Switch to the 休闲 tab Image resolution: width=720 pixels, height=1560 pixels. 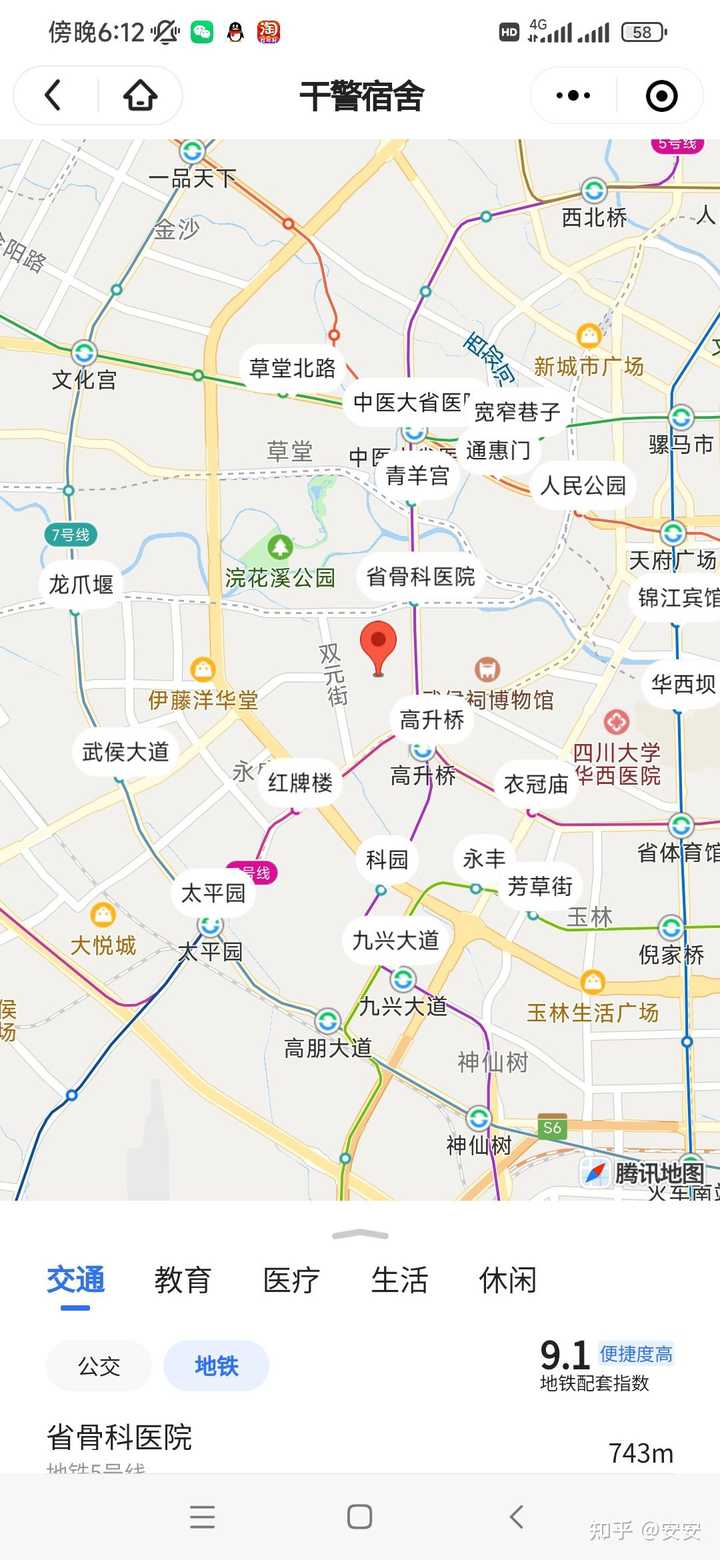507,1280
